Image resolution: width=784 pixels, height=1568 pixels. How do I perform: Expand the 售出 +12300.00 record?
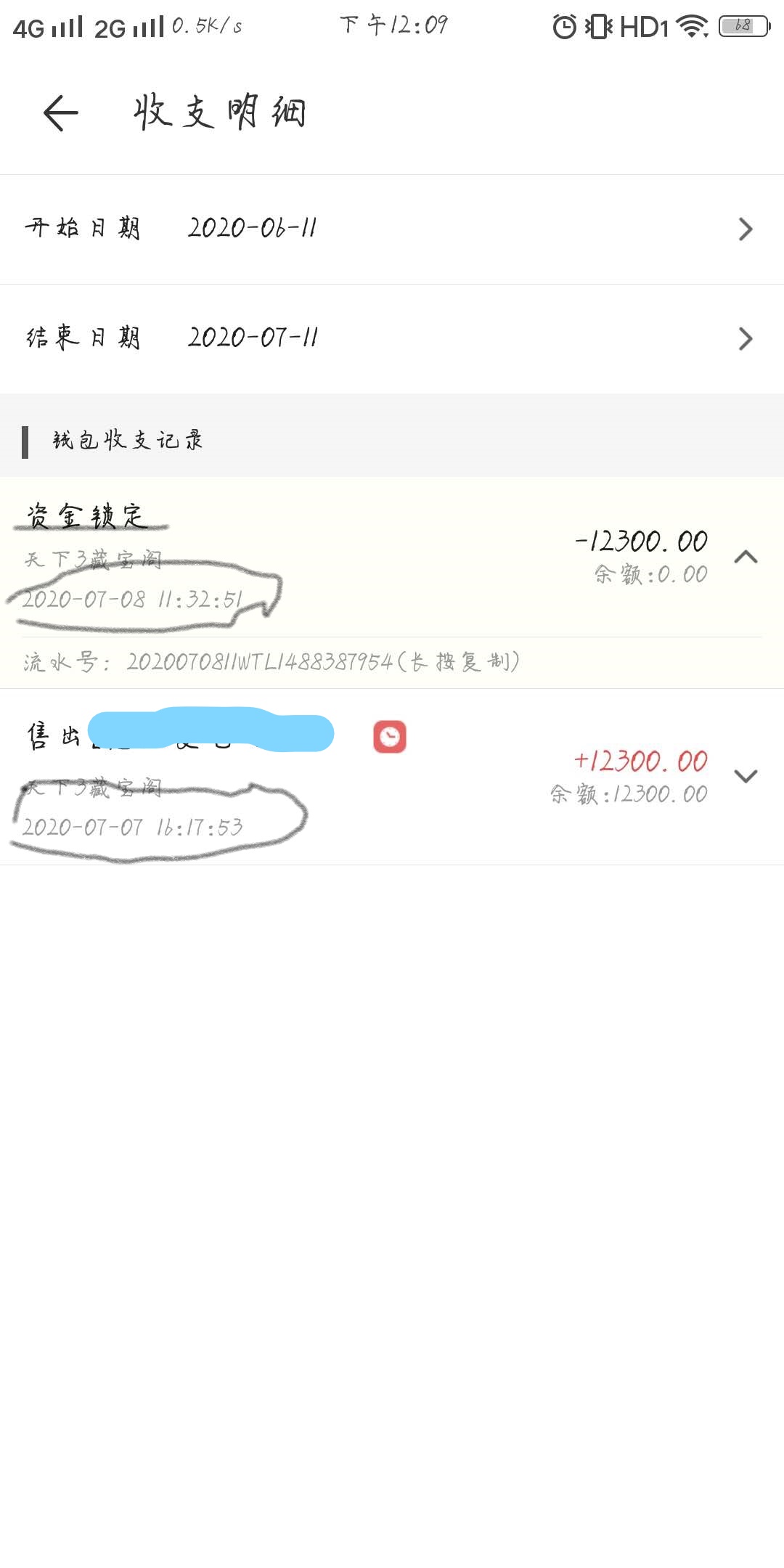(x=746, y=776)
